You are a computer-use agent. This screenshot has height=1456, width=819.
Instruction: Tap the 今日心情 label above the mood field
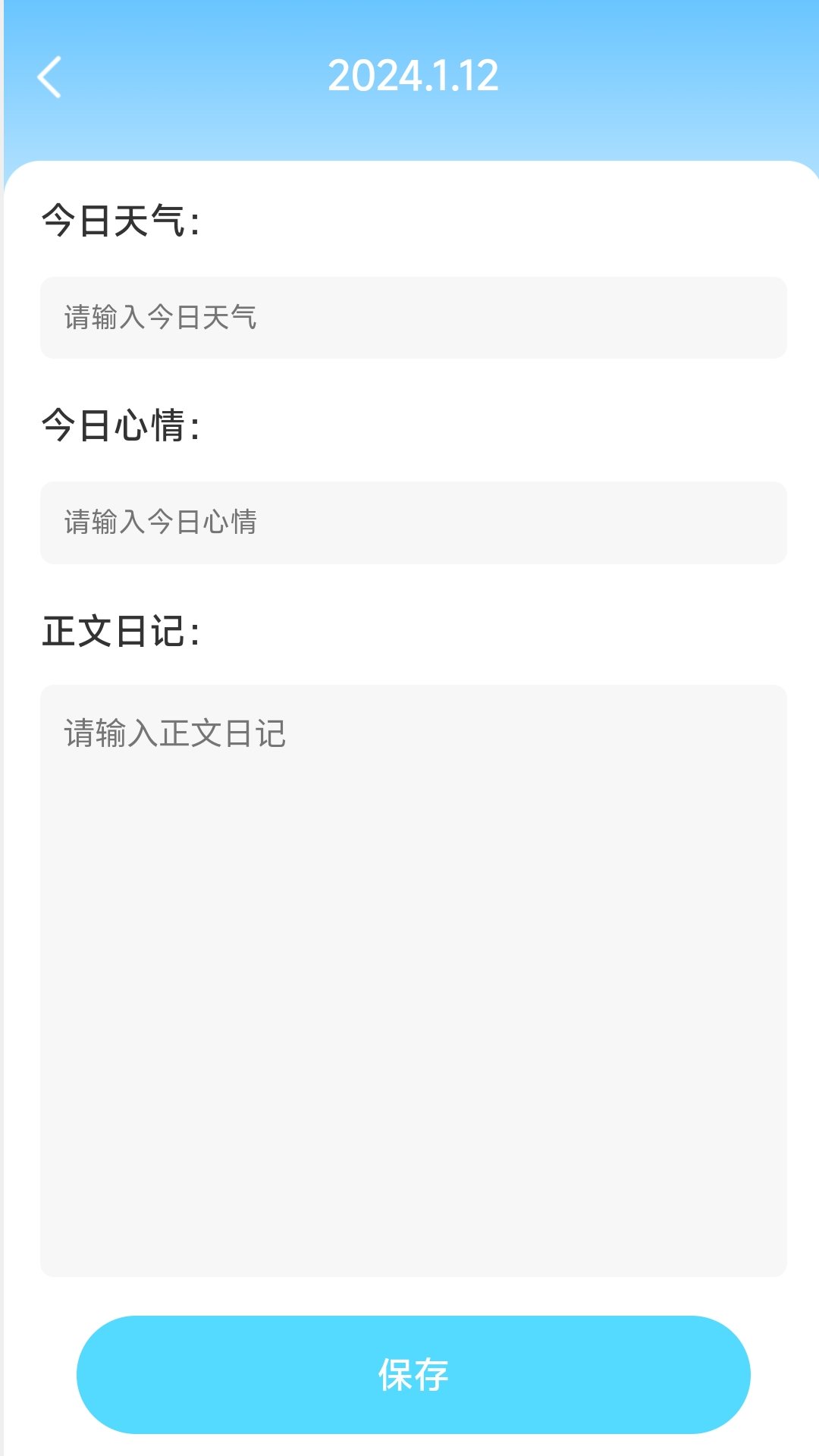[121, 425]
